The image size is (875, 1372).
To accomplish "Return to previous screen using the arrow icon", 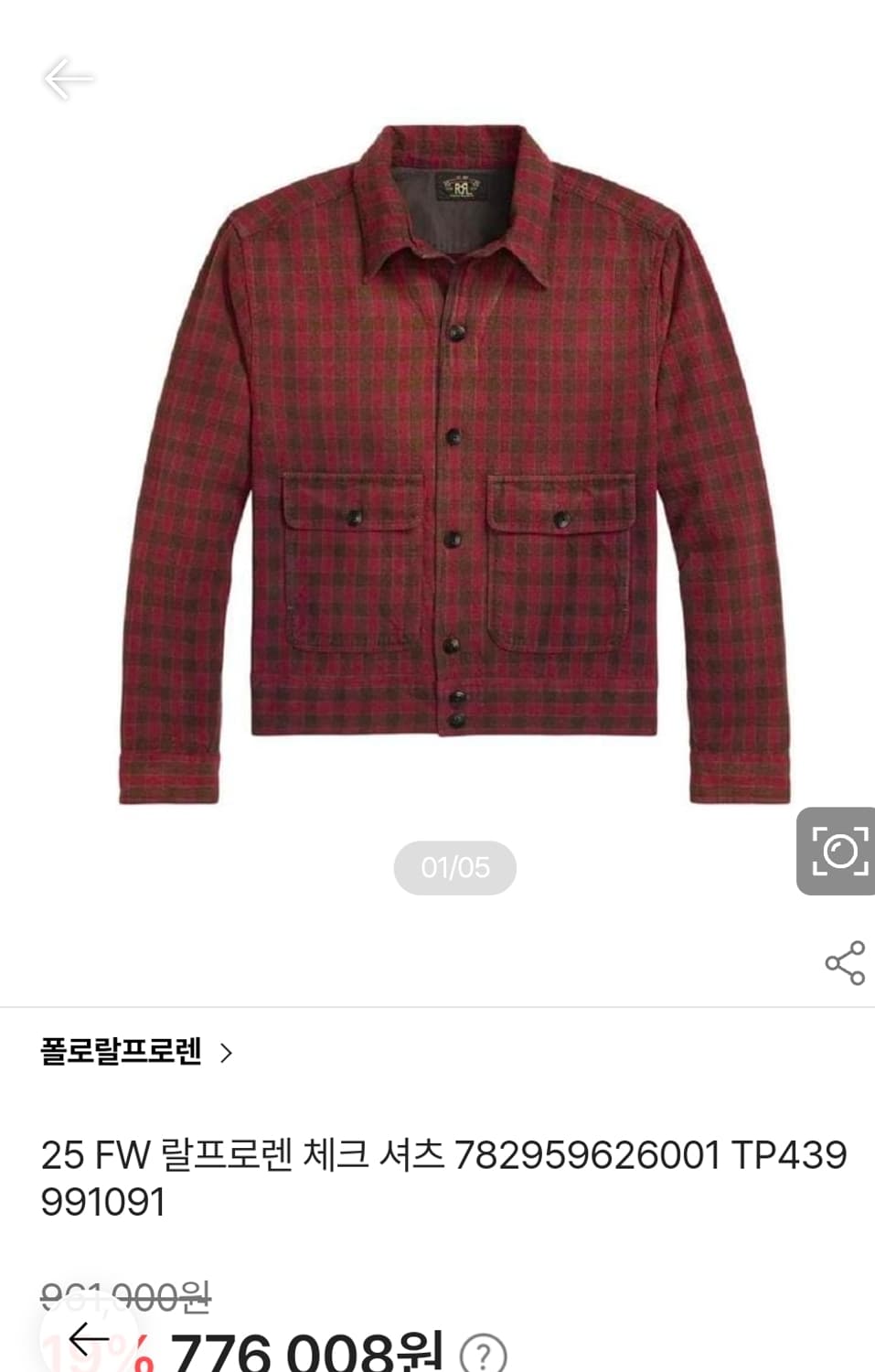I will [x=66, y=79].
